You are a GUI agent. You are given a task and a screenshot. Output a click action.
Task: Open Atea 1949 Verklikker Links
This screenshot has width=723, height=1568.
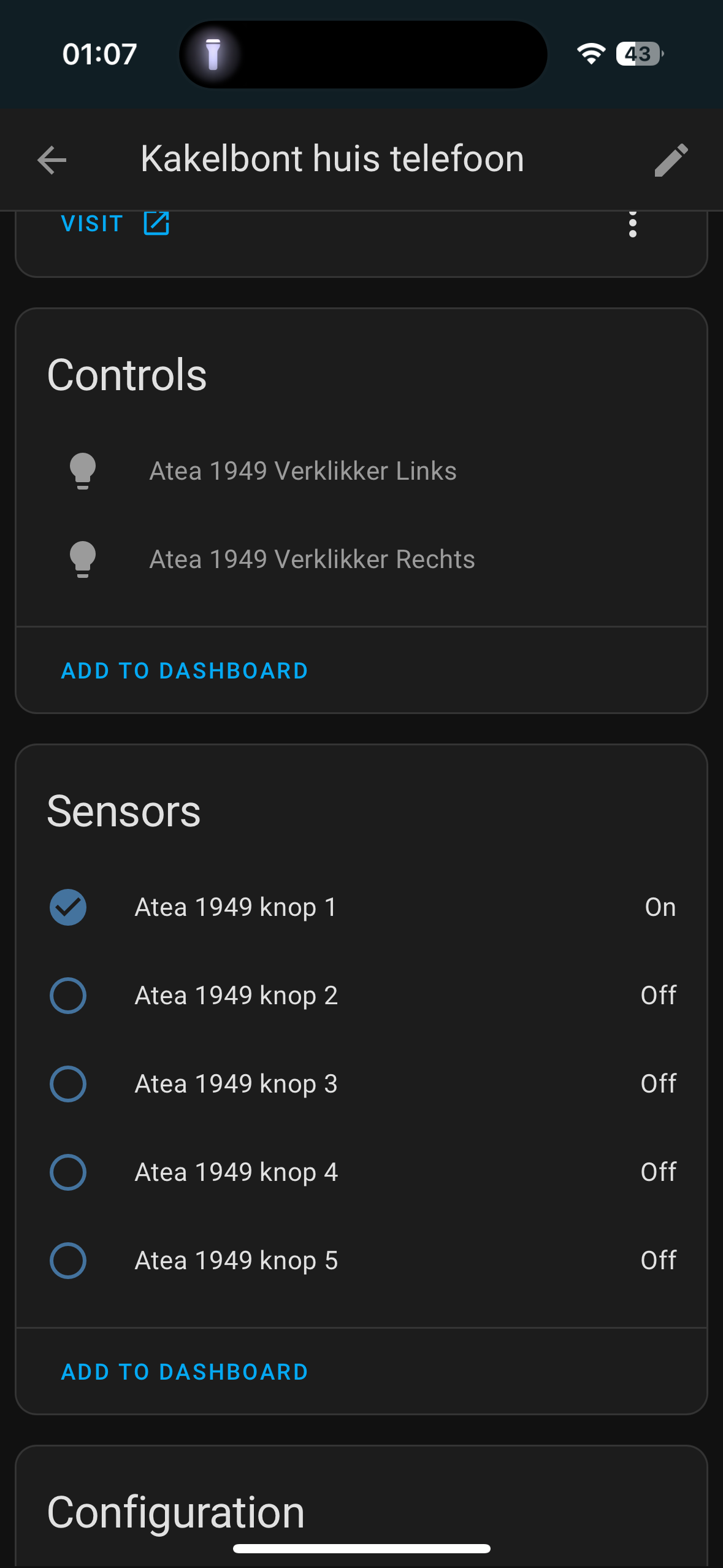tap(362, 471)
